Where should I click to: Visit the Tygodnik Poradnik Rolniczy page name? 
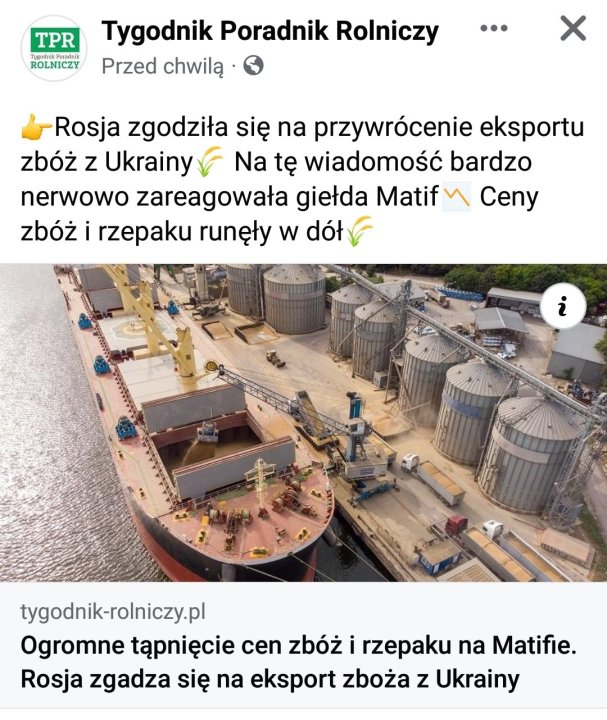pos(270,32)
